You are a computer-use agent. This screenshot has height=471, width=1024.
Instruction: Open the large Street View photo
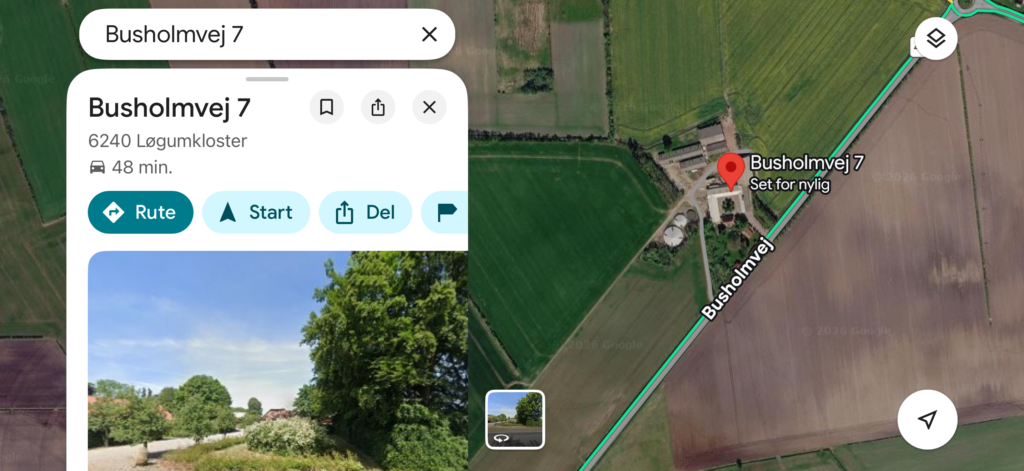click(278, 361)
